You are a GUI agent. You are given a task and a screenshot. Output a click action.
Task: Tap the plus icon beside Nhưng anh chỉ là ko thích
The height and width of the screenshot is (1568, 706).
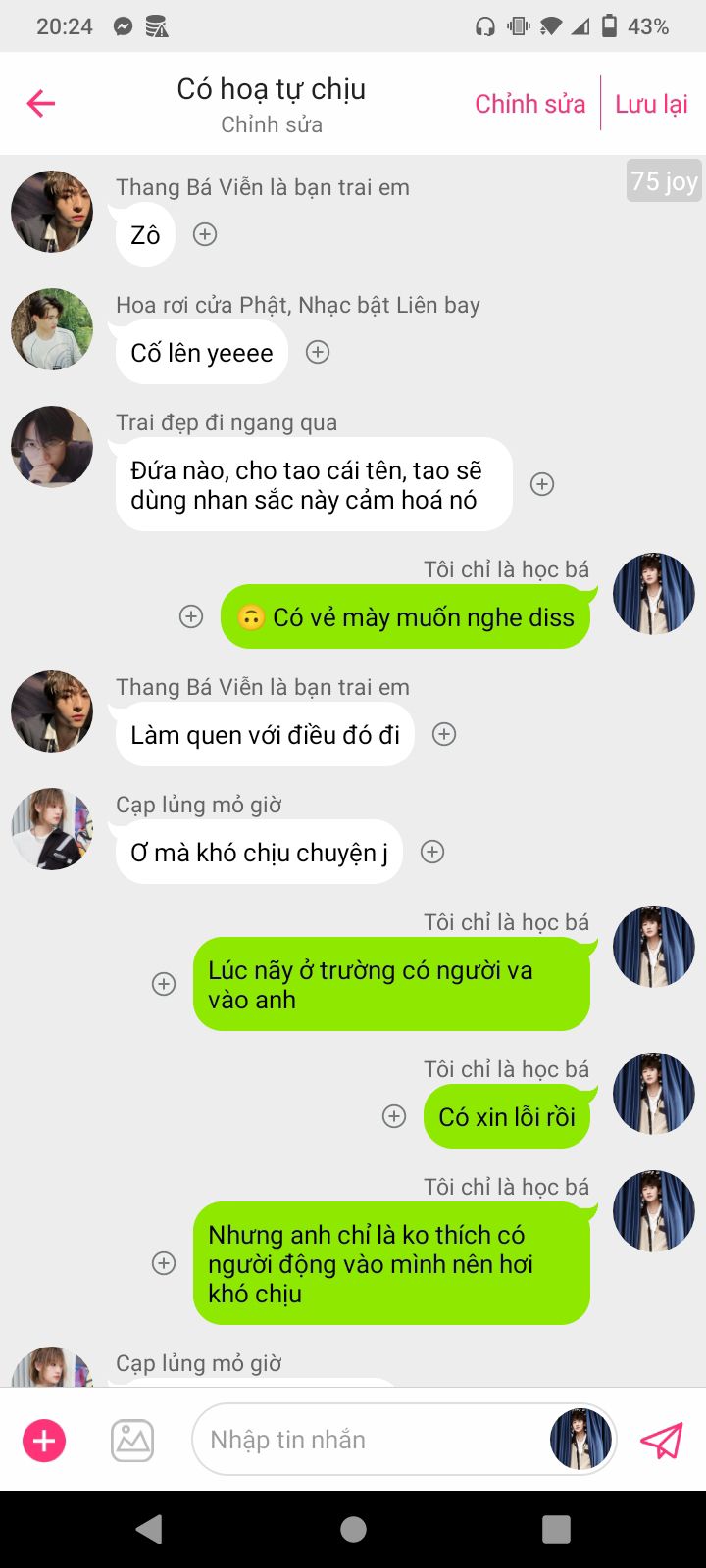[164, 1263]
